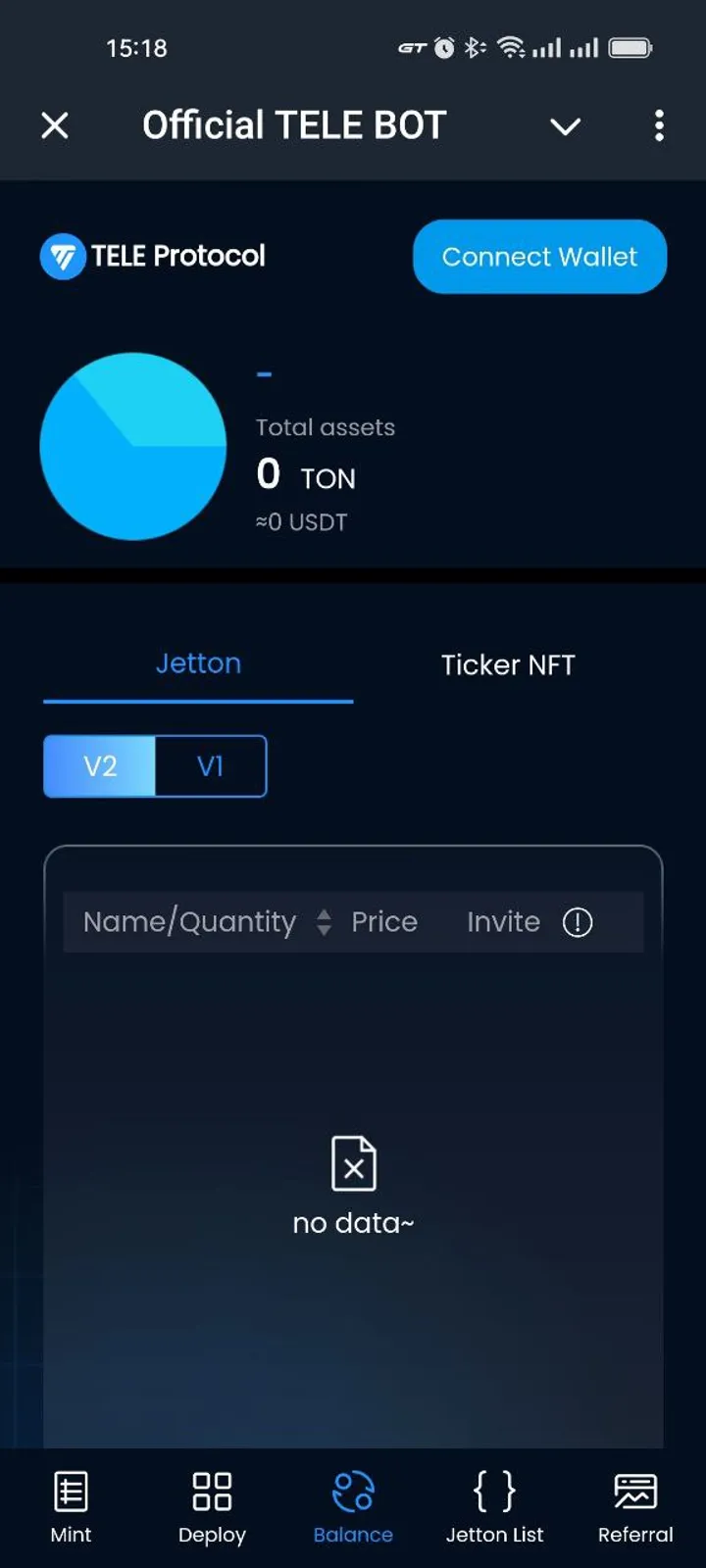The height and width of the screenshot is (1568, 706).
Task: Click the Invite info icon
Action: [578, 922]
